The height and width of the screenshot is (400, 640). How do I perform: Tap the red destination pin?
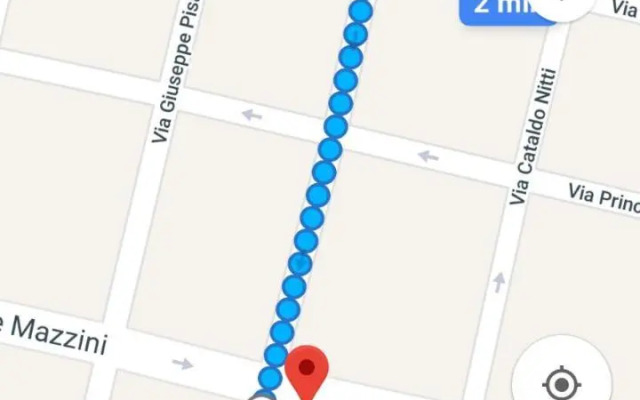308,370
